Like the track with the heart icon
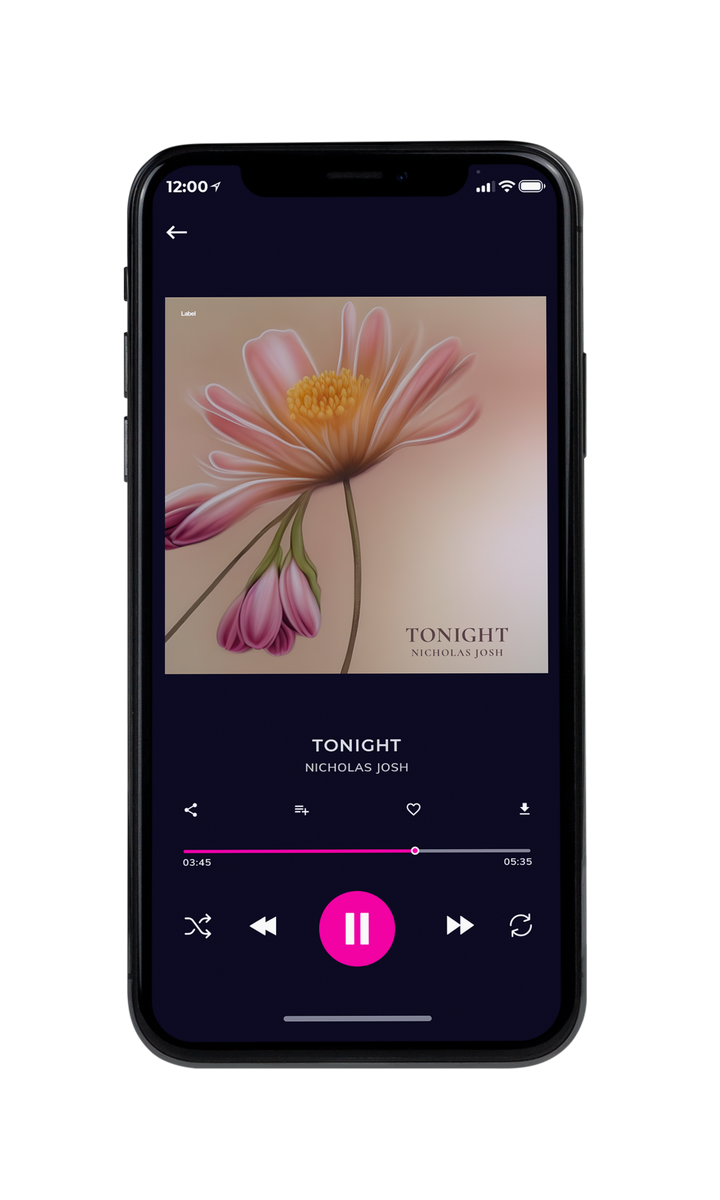Viewport: 720px width, 1200px height. [x=413, y=810]
